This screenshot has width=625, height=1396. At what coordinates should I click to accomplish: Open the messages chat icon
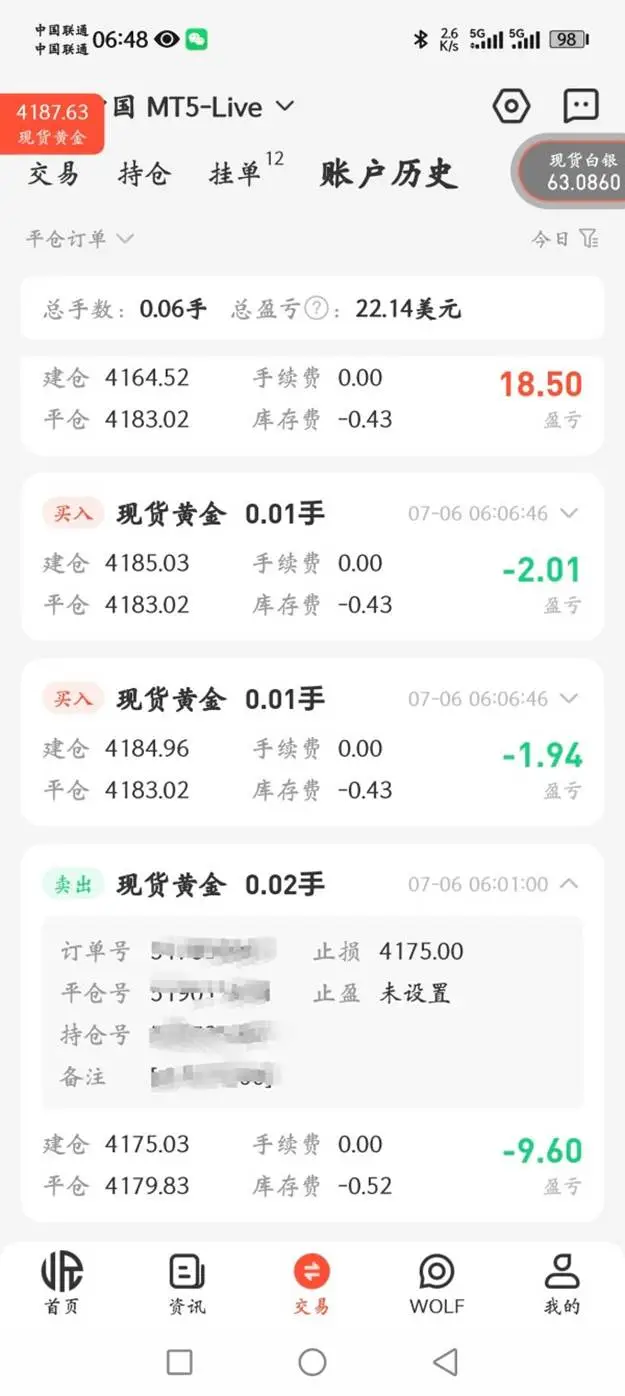click(x=581, y=105)
